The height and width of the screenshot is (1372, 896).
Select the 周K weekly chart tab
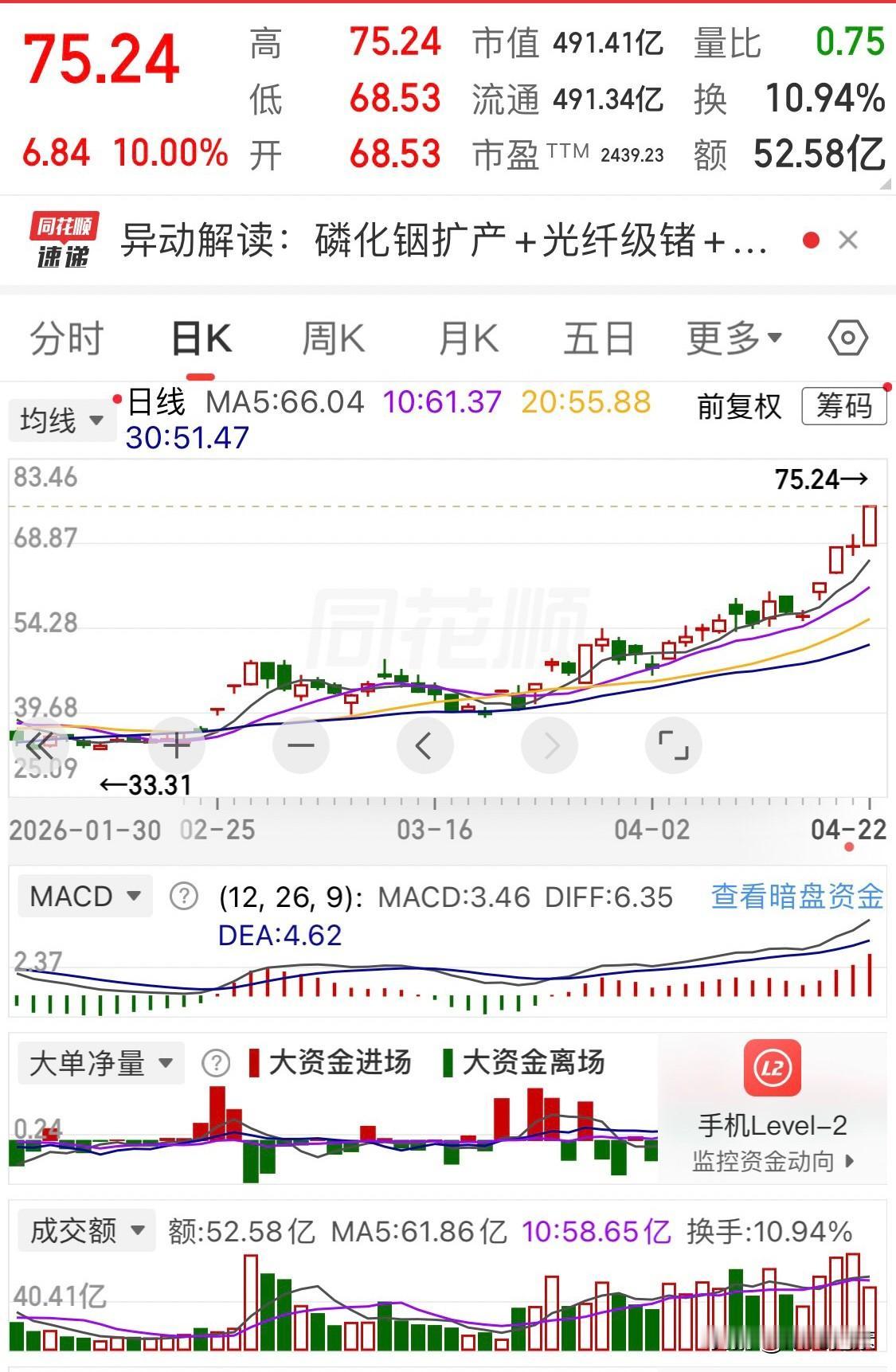333,339
